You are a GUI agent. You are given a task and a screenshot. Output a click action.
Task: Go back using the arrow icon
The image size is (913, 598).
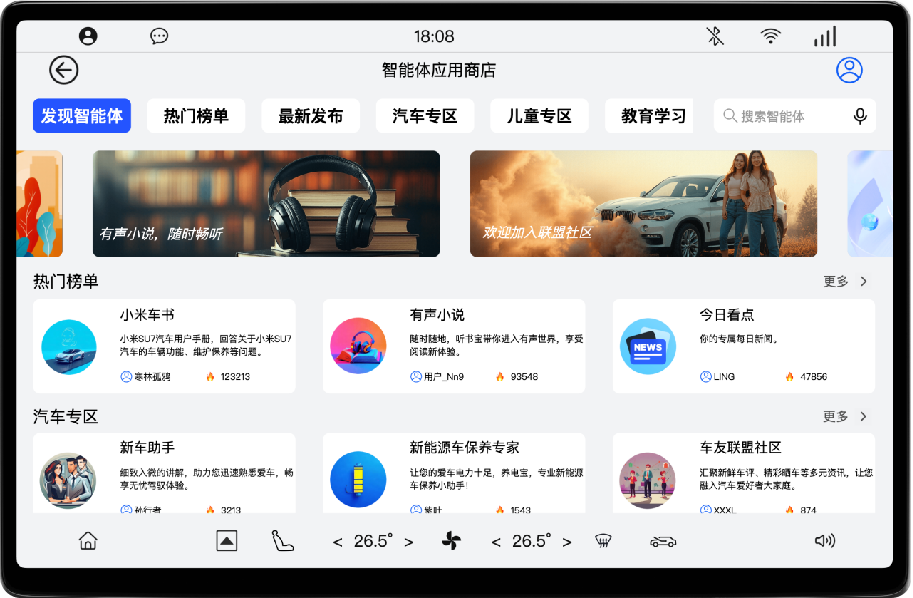(x=64, y=70)
